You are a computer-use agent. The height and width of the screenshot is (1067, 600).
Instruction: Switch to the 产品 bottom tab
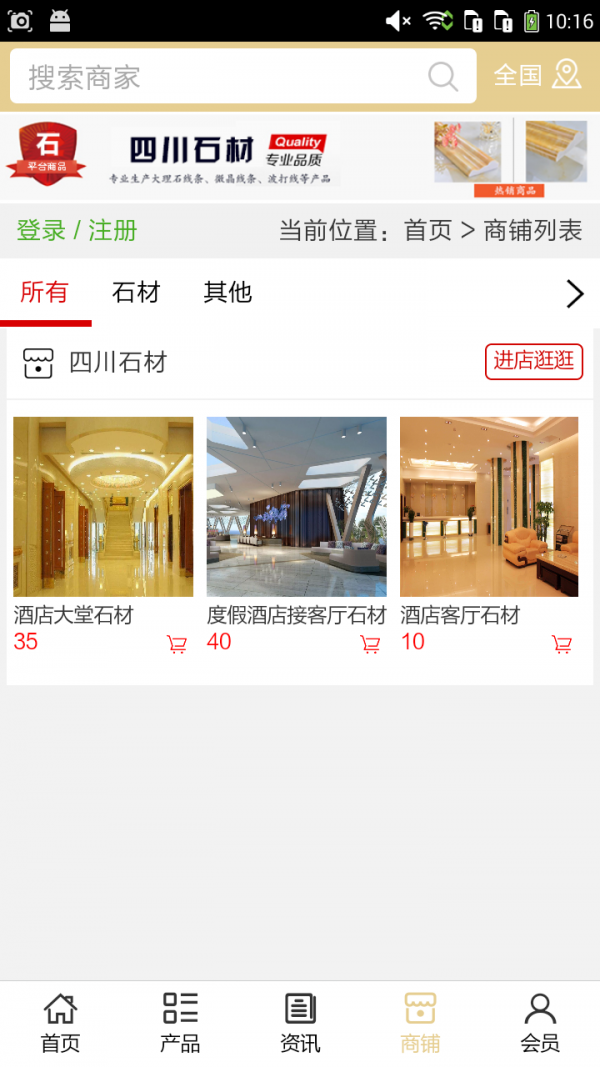(180, 1022)
